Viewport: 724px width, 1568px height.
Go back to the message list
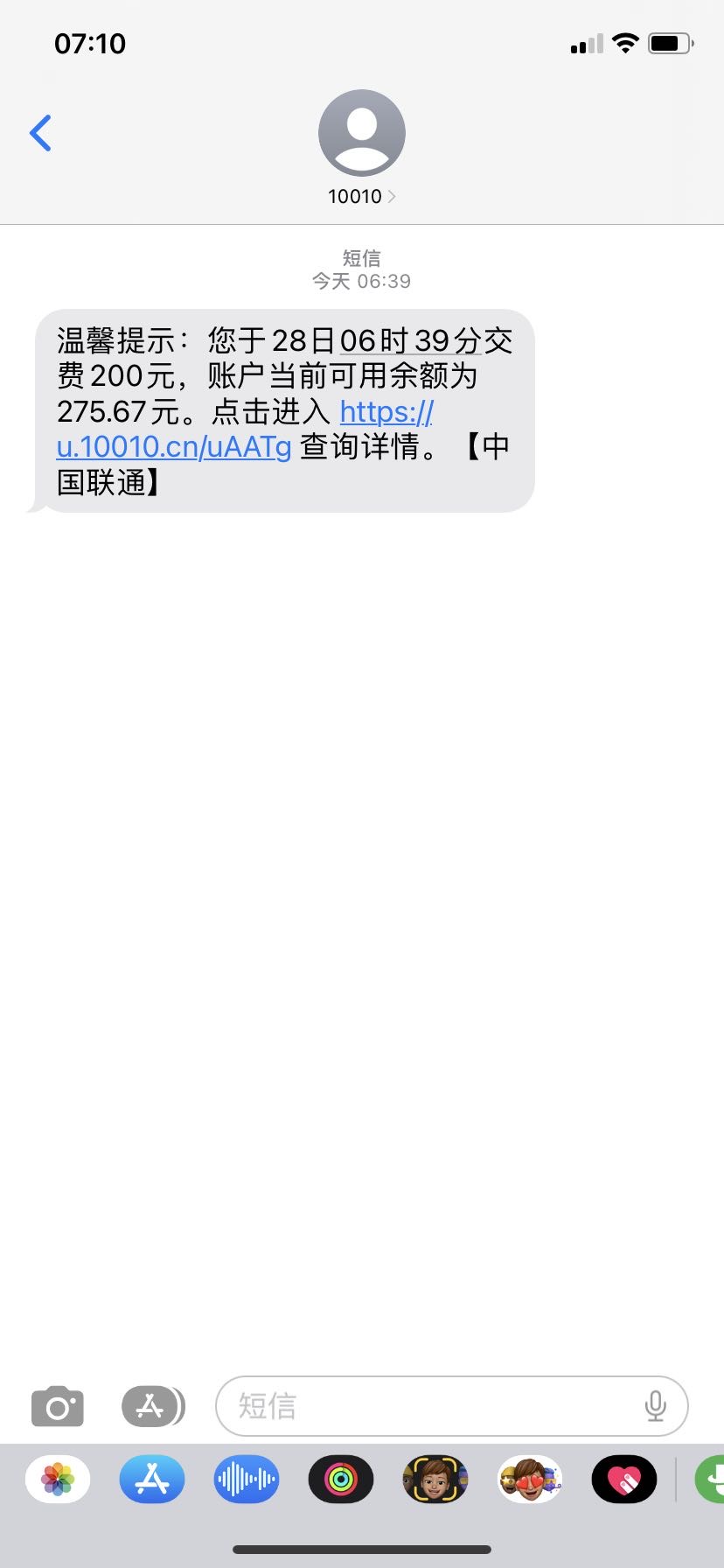click(40, 133)
